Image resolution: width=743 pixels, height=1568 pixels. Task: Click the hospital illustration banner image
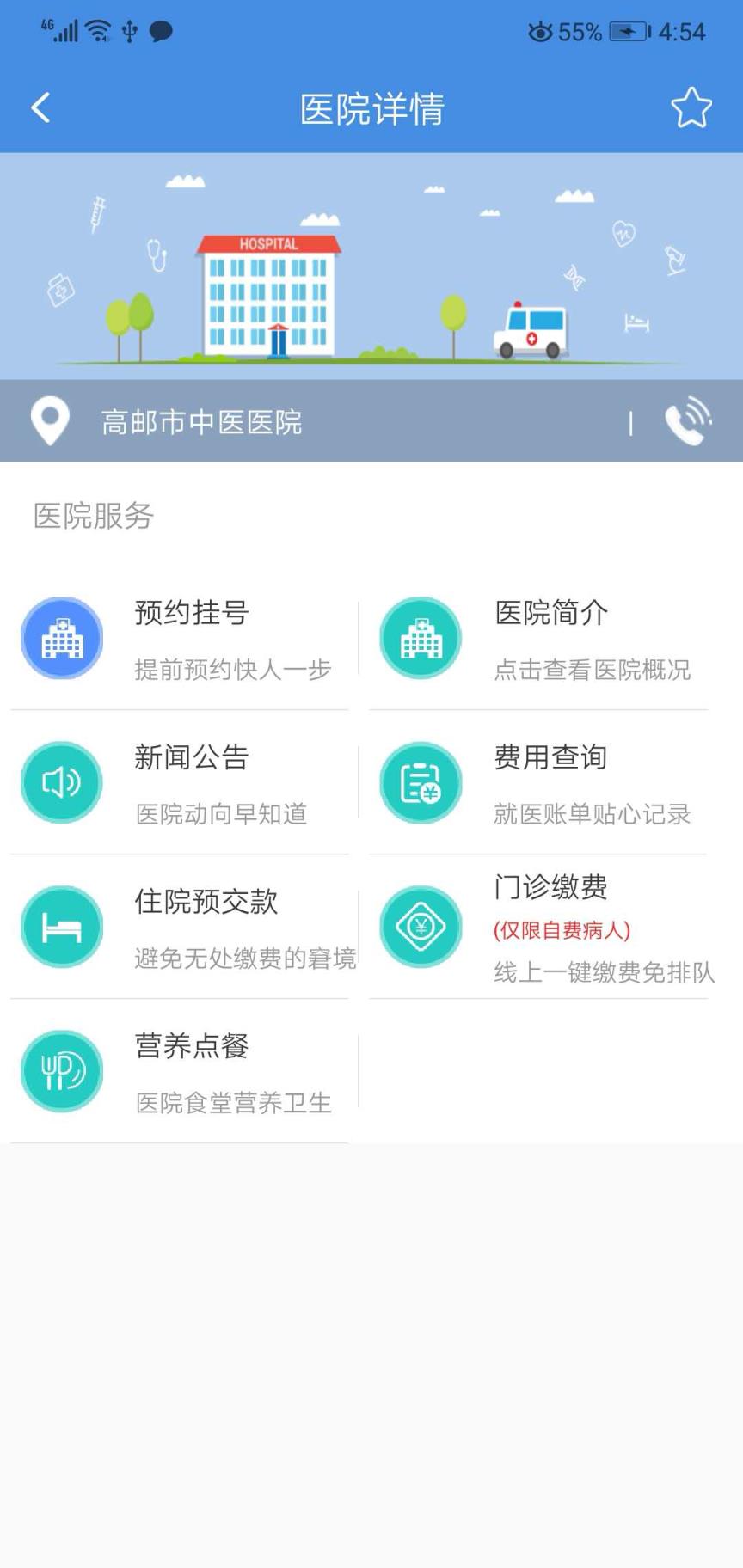(x=371, y=265)
